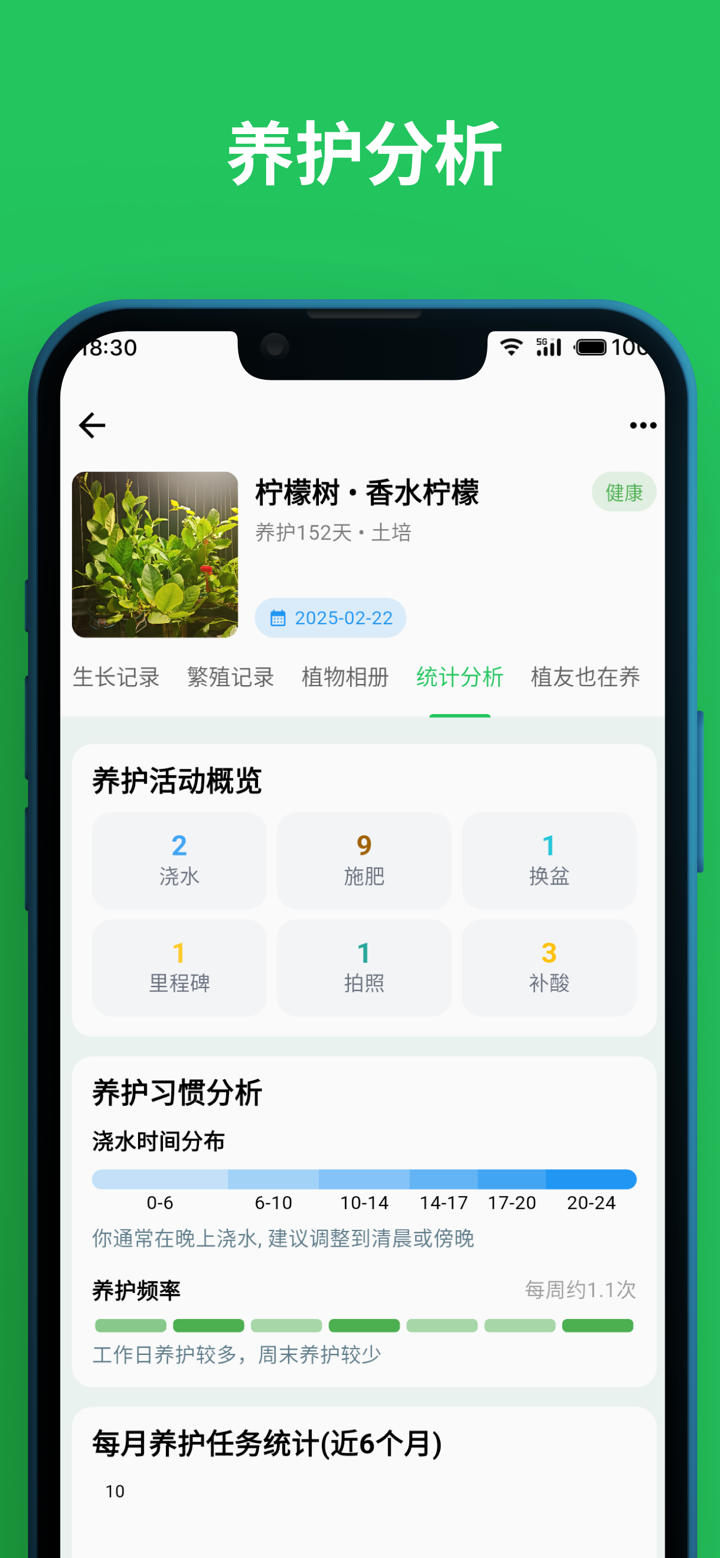
Task: Tap the Wi-Fi icon in status bar
Action: 511,347
